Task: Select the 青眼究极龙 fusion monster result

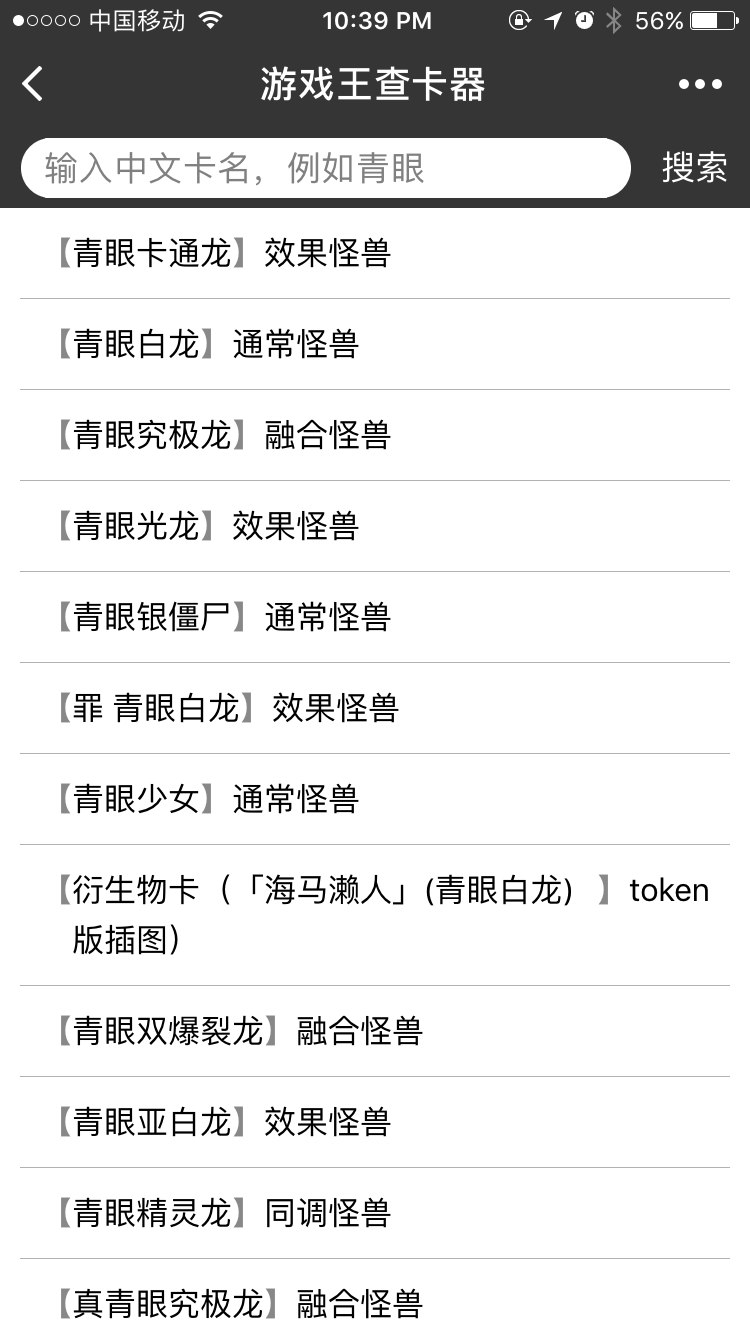Action: coord(222,436)
